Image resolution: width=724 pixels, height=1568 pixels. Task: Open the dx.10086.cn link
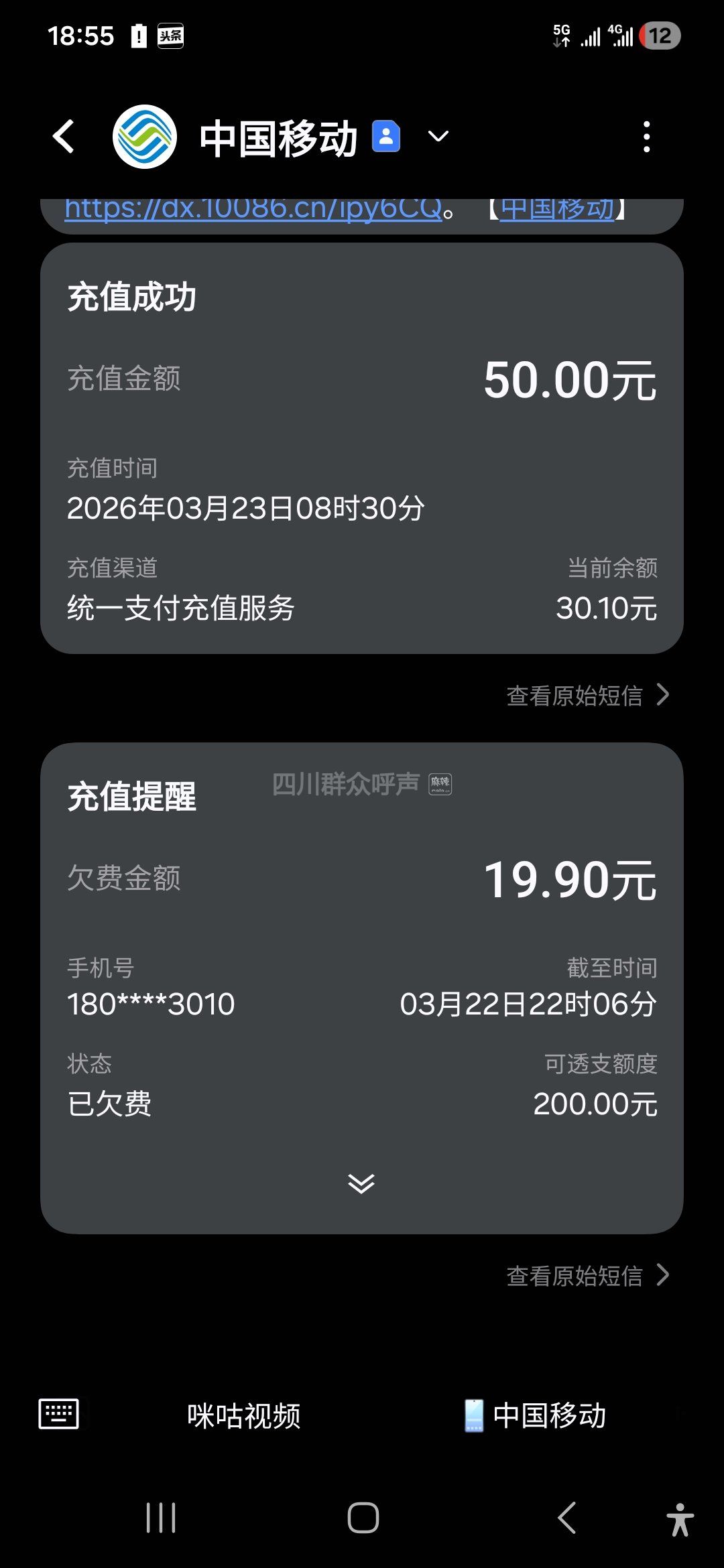pyautogui.click(x=253, y=209)
